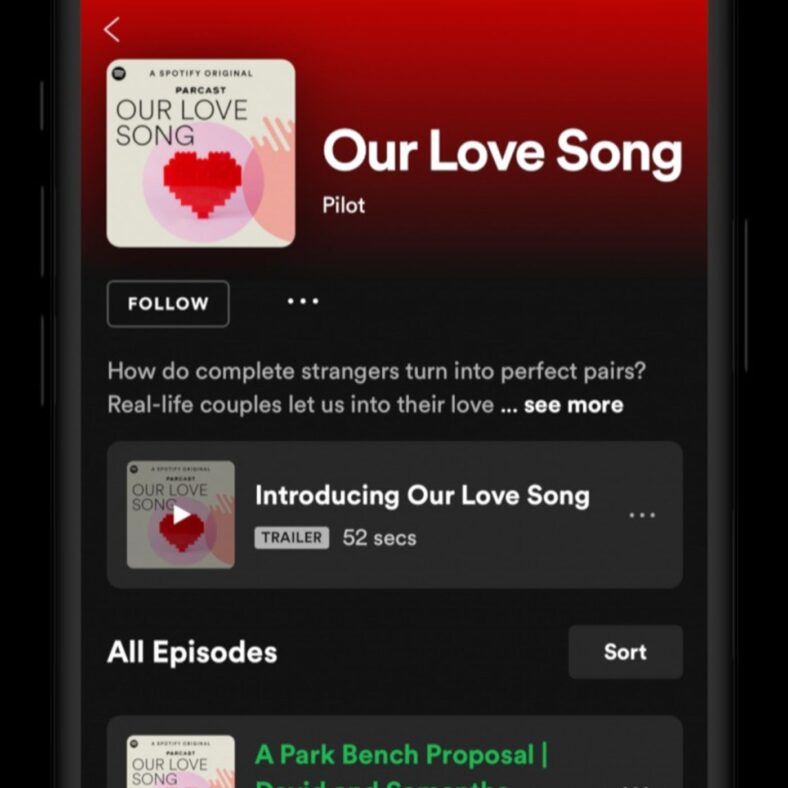Open the podcast options menu beside Follow
This screenshot has height=788, width=788.
(303, 302)
